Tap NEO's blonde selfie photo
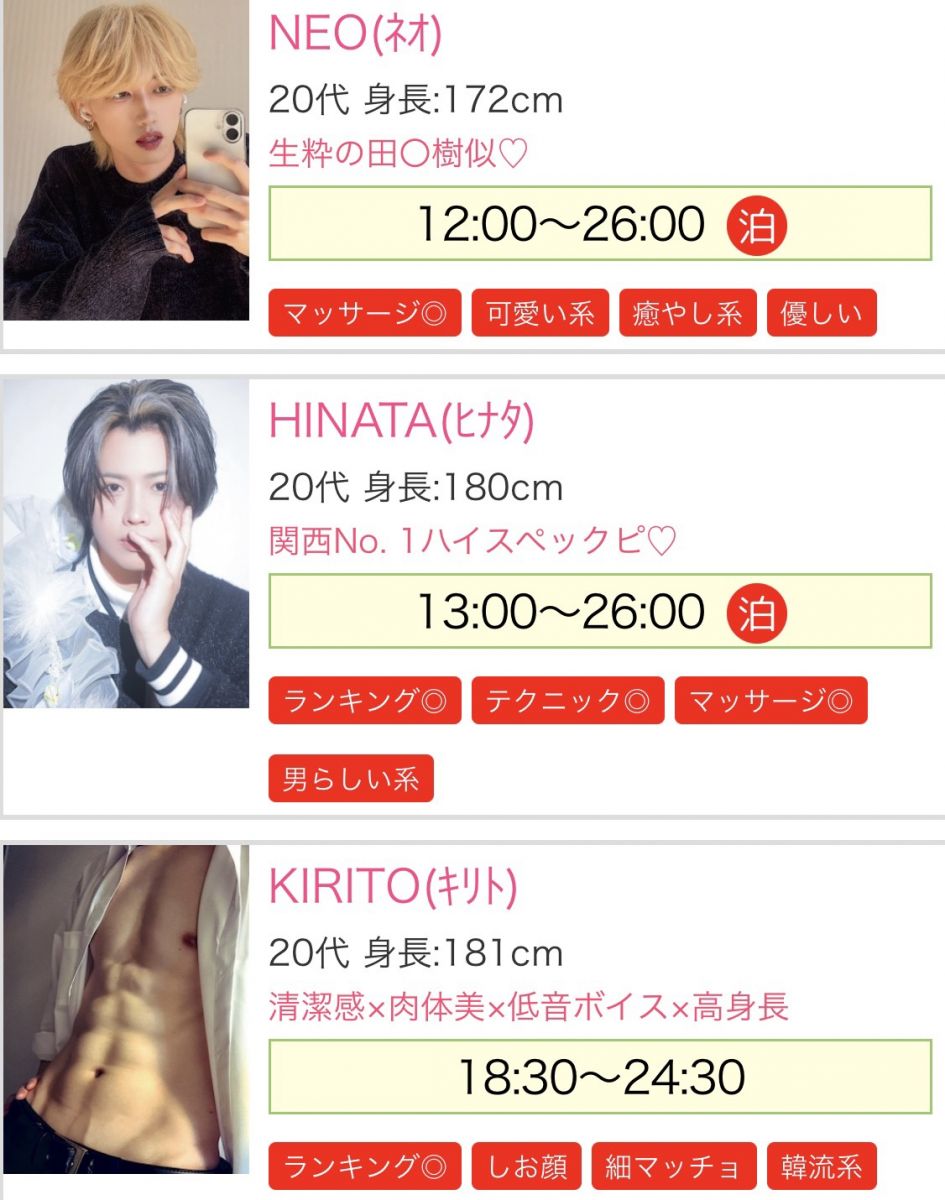Screen dimensions: 945x1200 point(126,160)
